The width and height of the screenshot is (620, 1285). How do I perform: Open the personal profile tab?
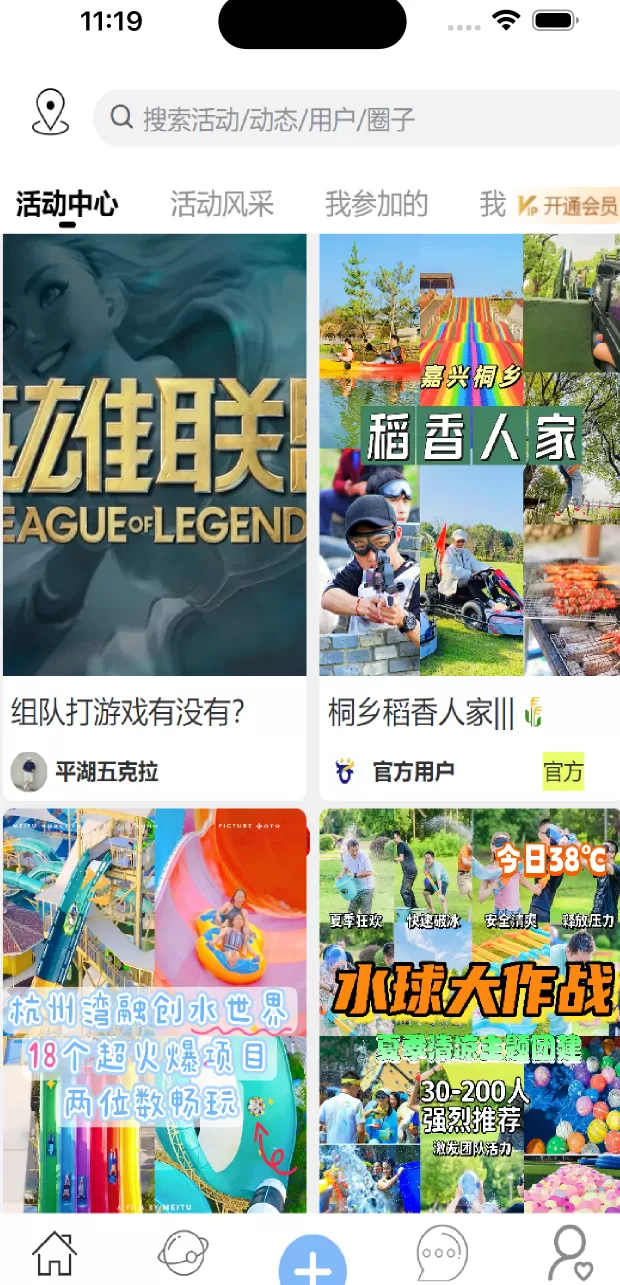click(x=571, y=1253)
